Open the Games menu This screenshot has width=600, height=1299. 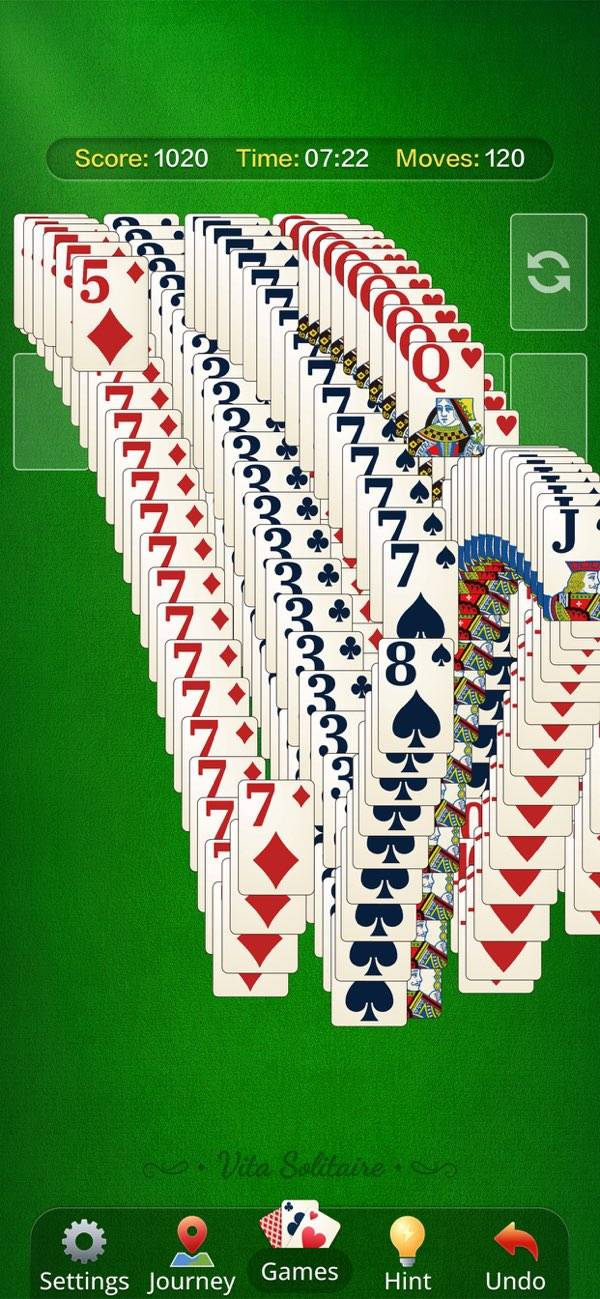(299, 1250)
